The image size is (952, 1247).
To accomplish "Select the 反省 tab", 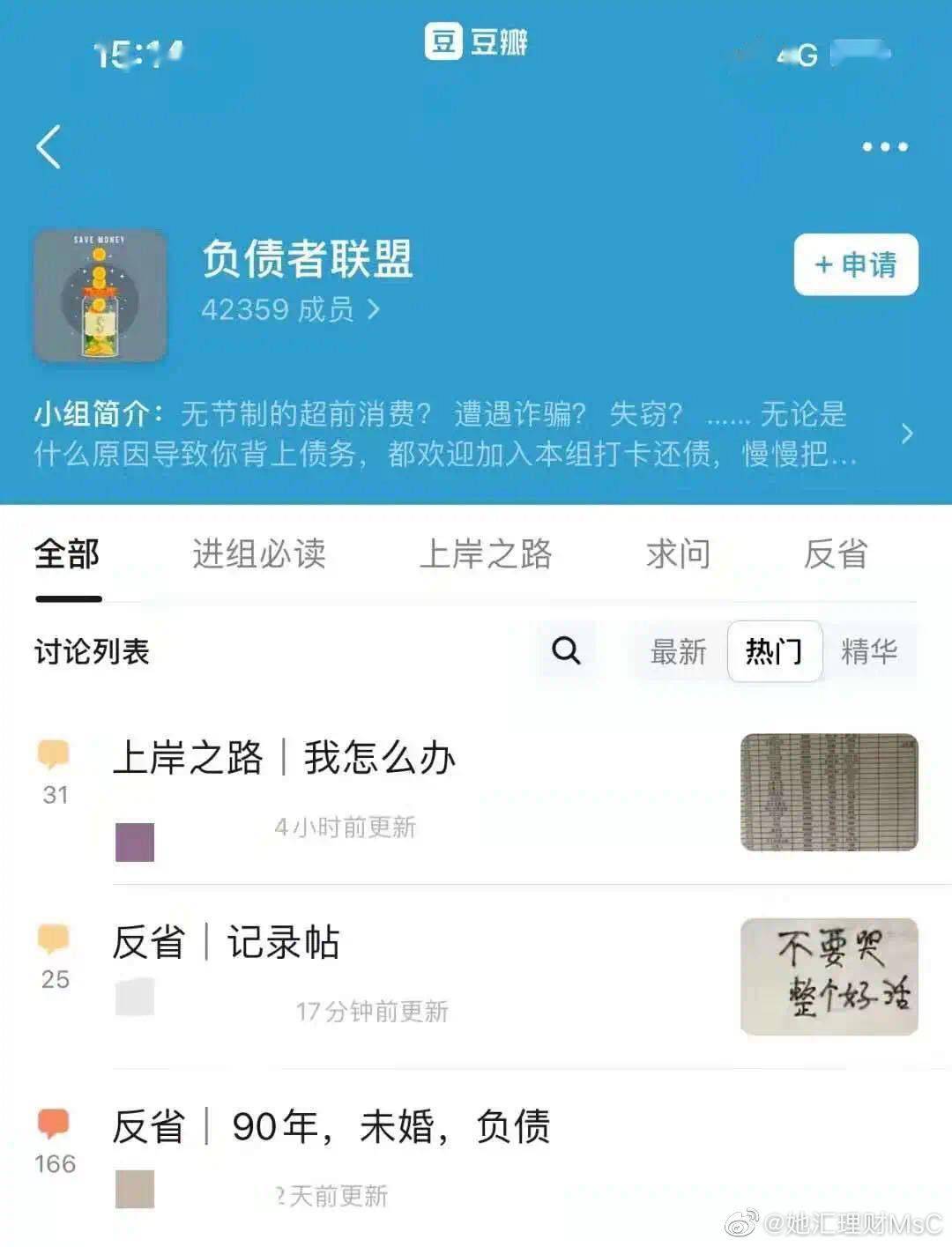I will click(835, 554).
